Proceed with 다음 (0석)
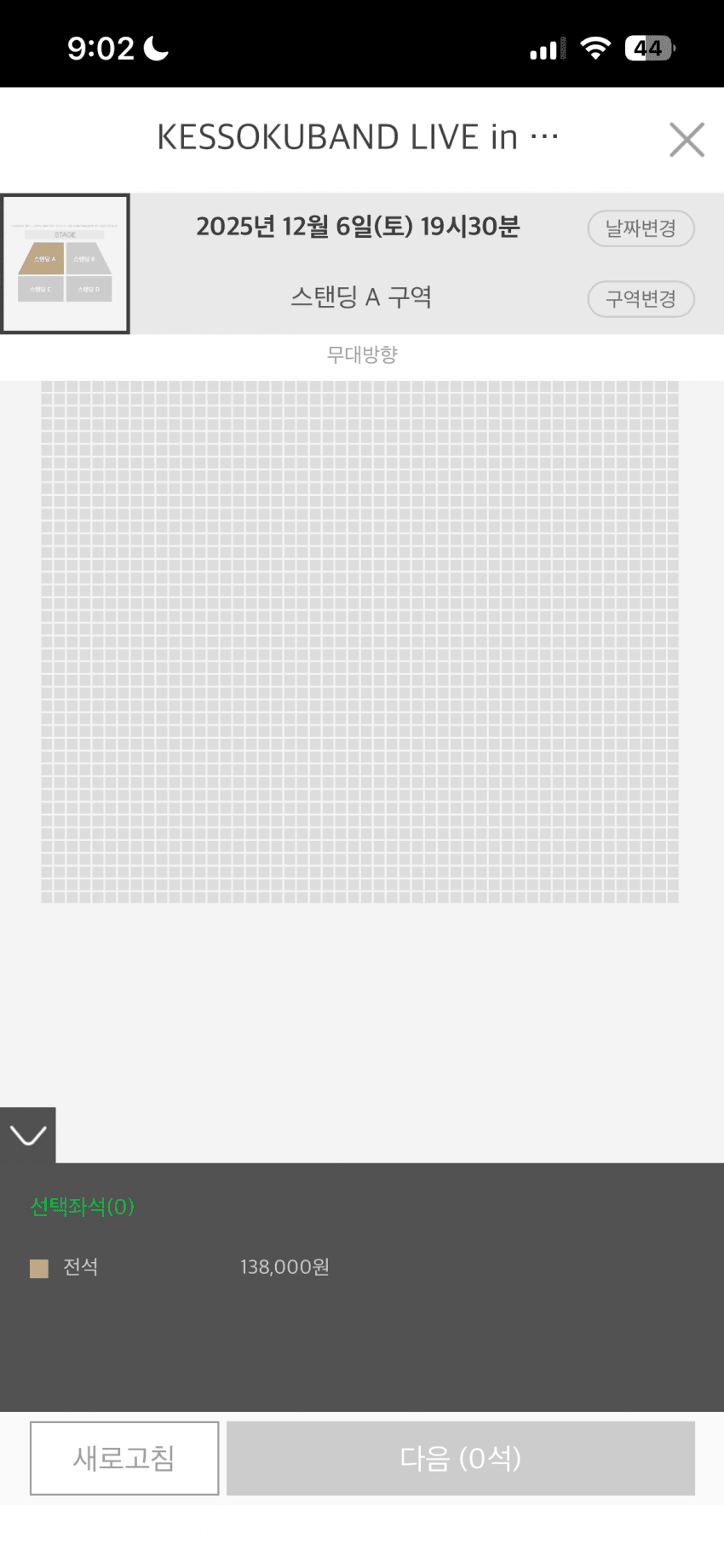This screenshot has width=724, height=1568. coord(460,1458)
